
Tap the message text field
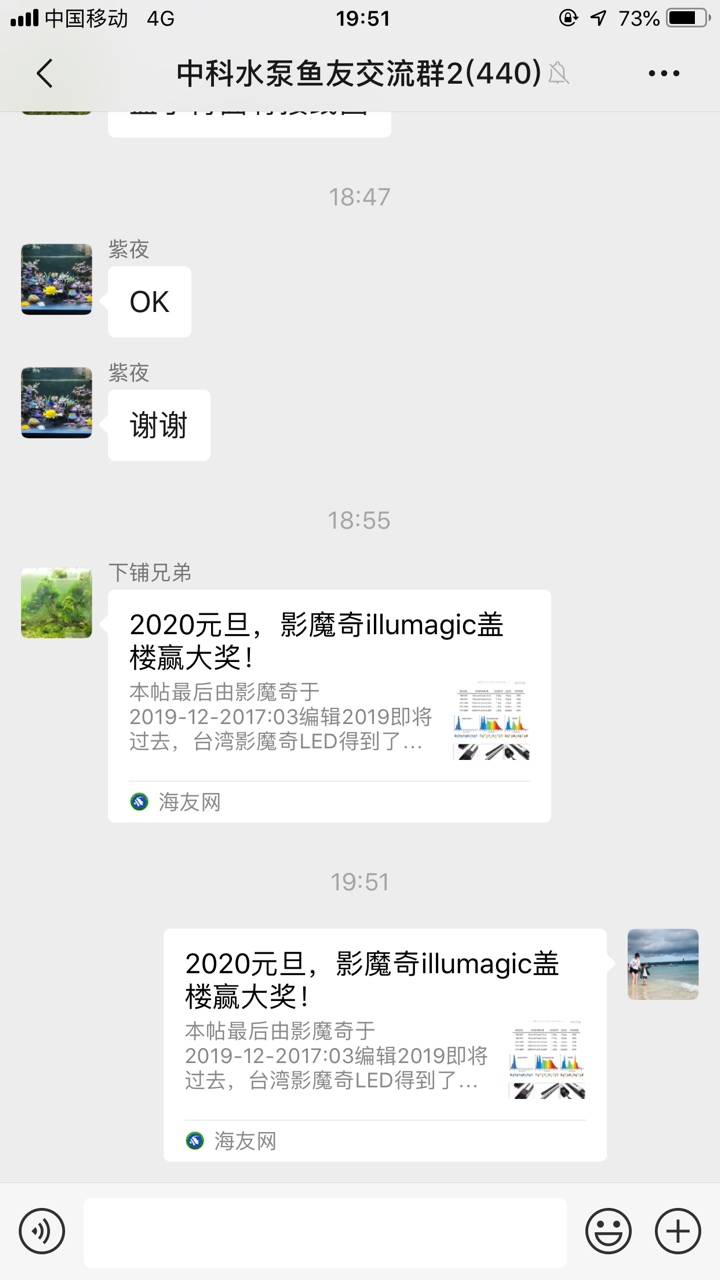point(325,1231)
